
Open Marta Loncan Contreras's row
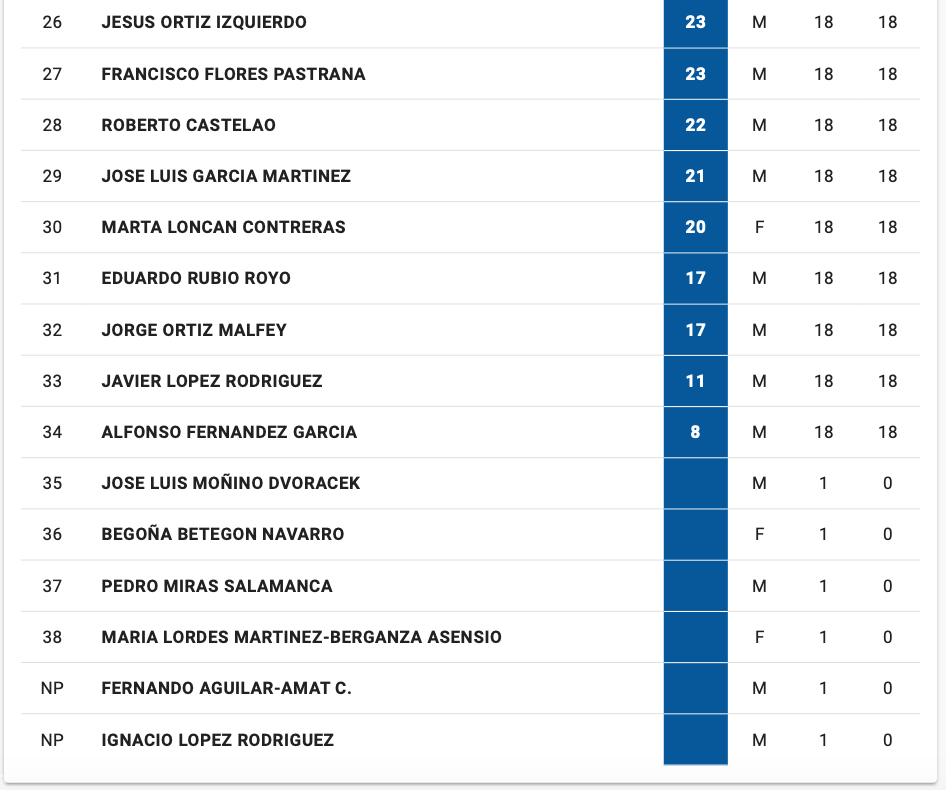point(223,227)
